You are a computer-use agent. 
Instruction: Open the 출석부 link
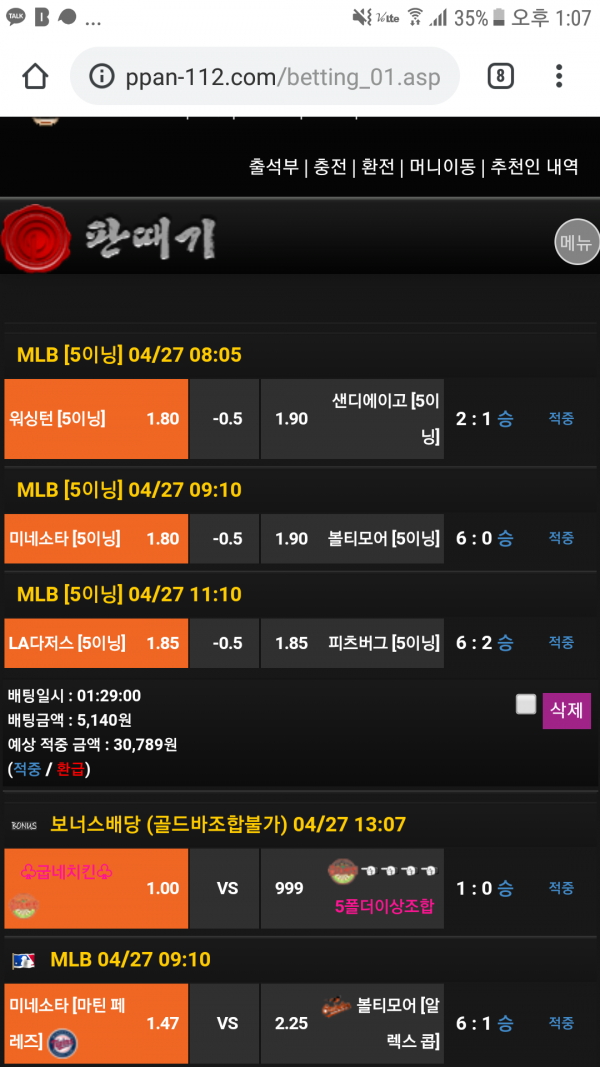point(273,167)
